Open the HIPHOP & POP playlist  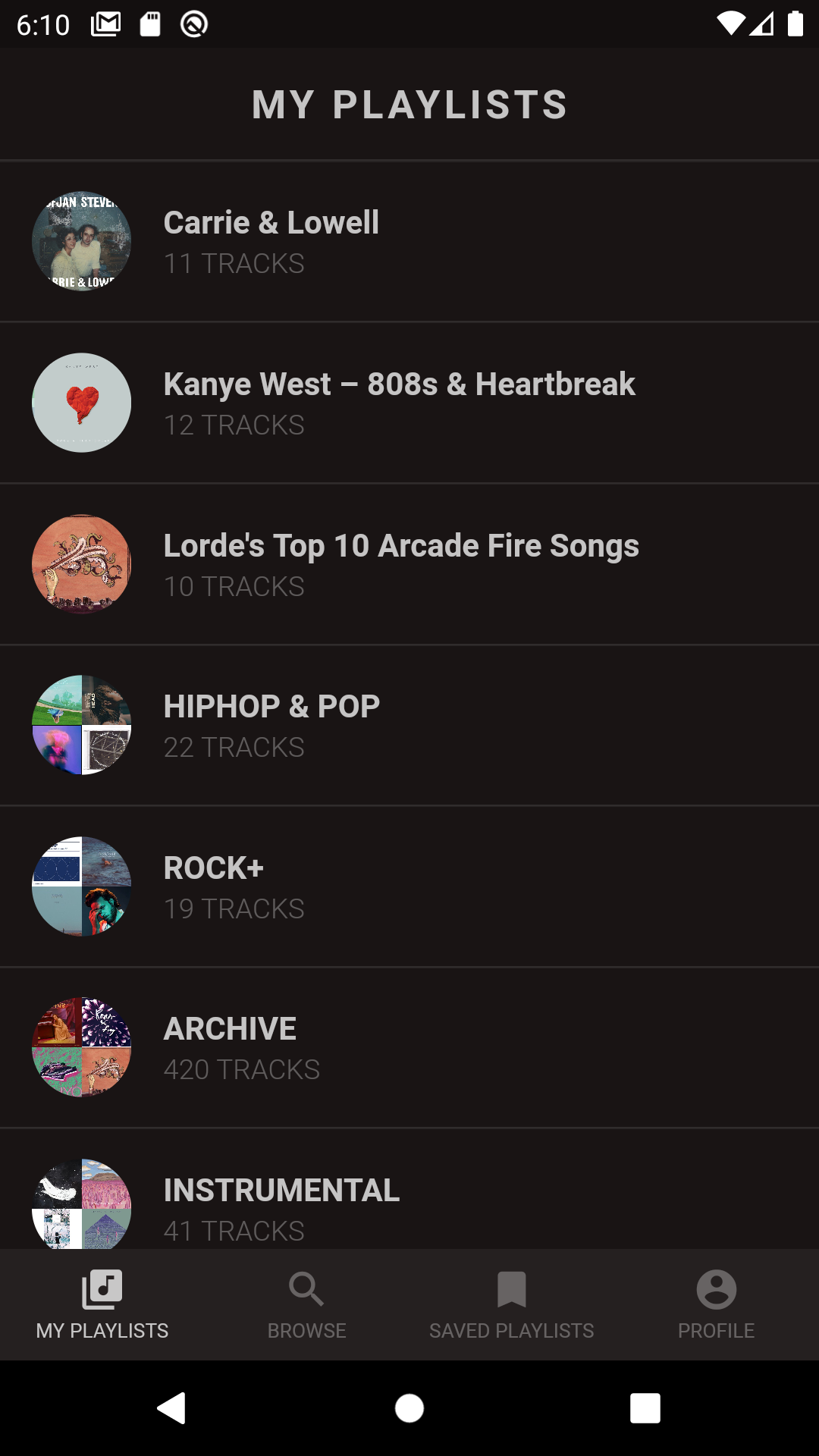(409, 725)
